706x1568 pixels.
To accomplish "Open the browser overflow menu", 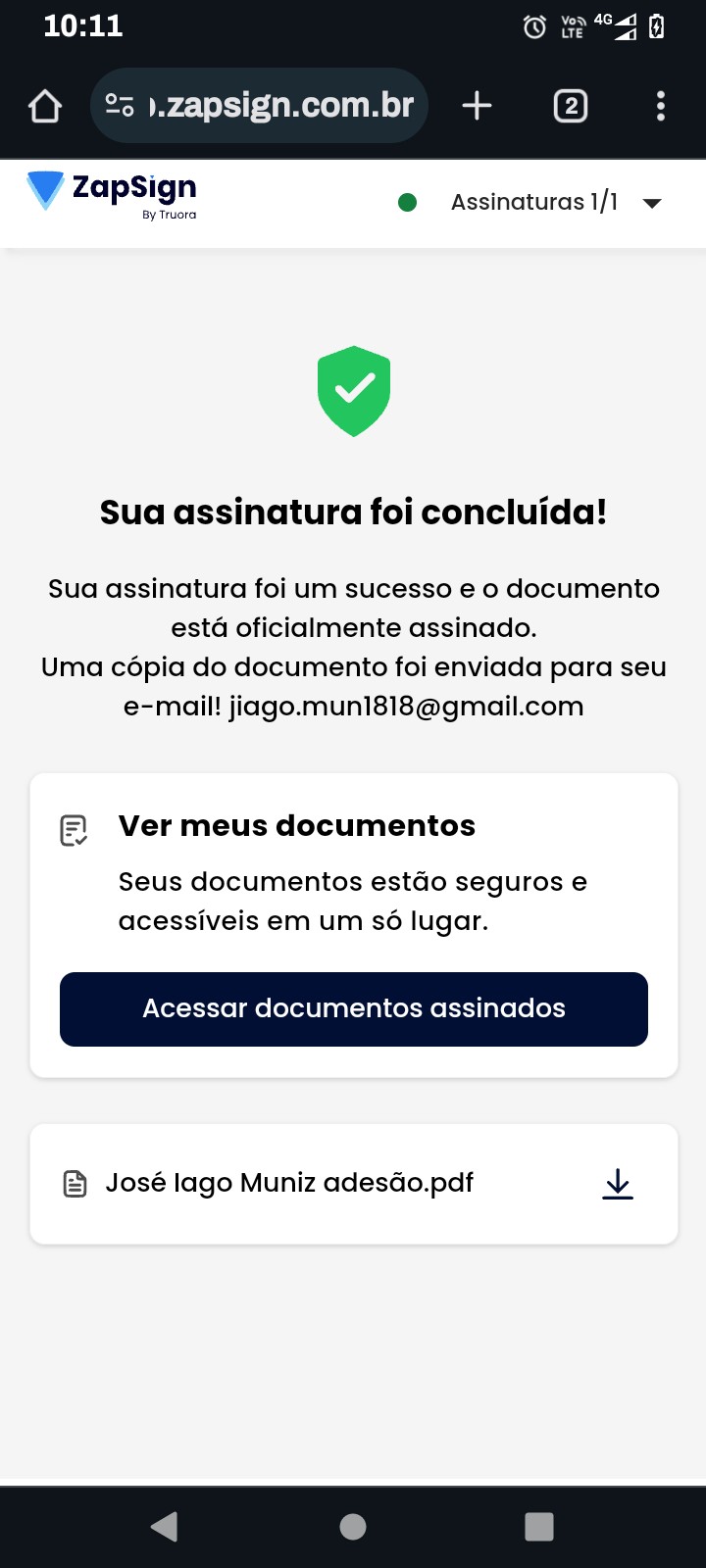I will click(661, 106).
